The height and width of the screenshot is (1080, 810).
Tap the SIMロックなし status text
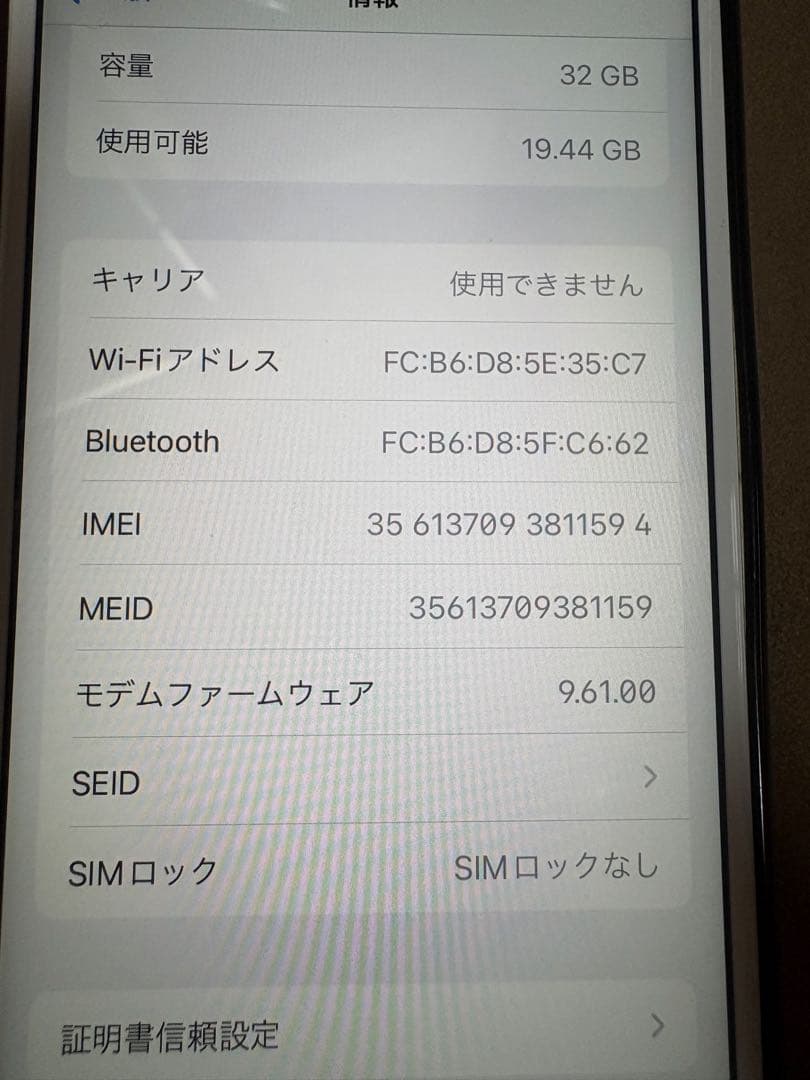(557, 868)
